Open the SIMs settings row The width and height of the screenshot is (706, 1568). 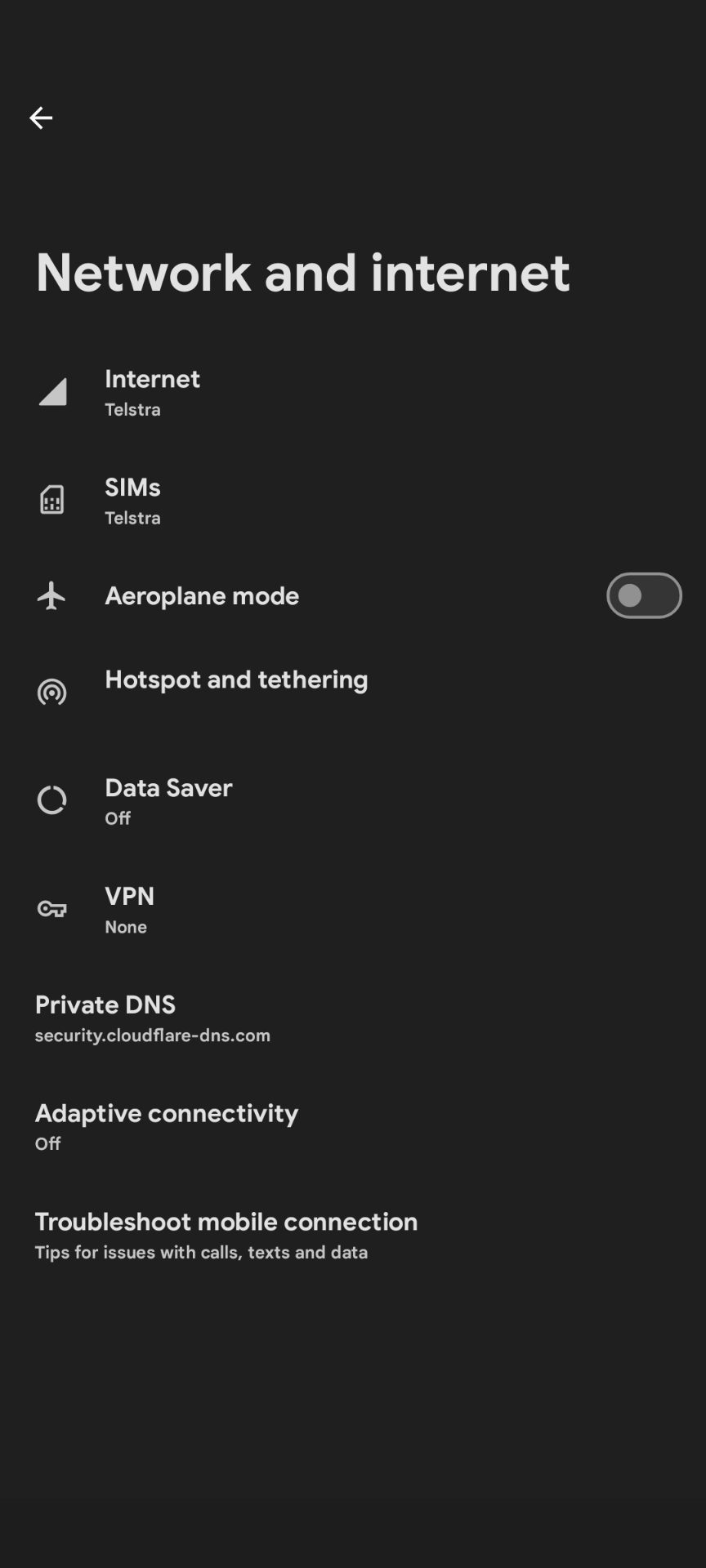coord(353,501)
